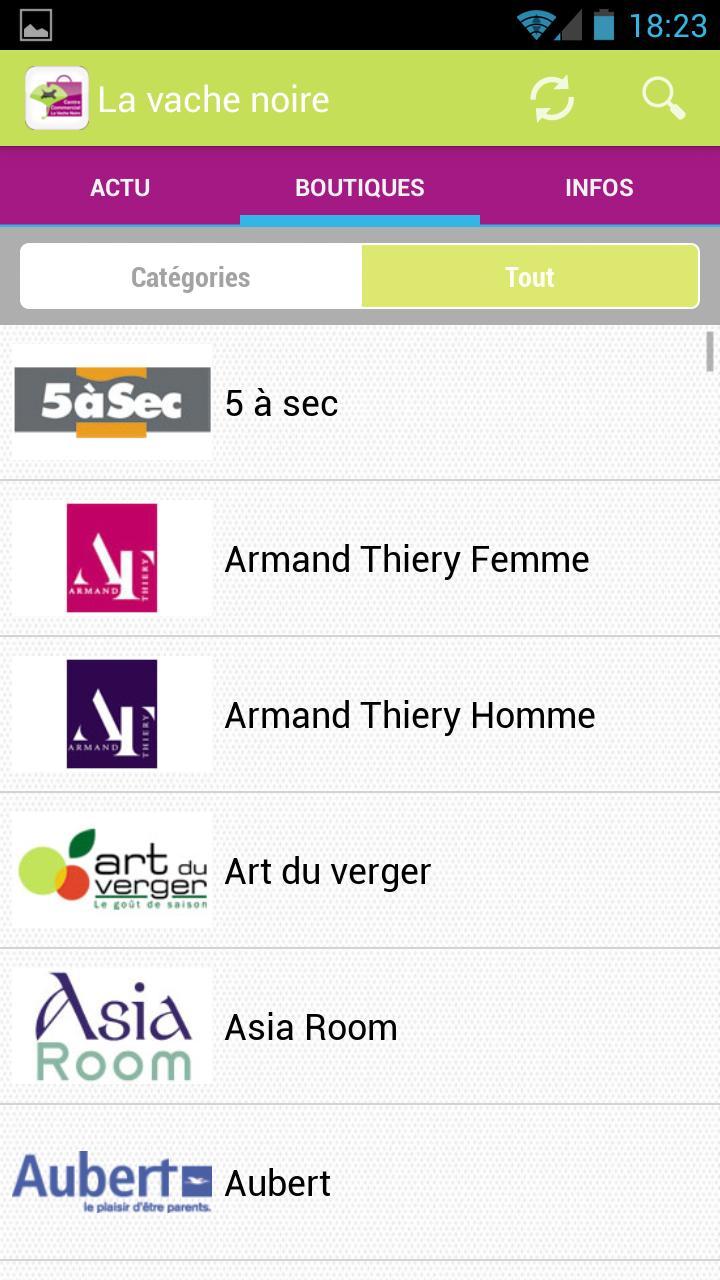Open the 5 à sec boutique
The width and height of the screenshot is (720, 1280).
(x=360, y=403)
